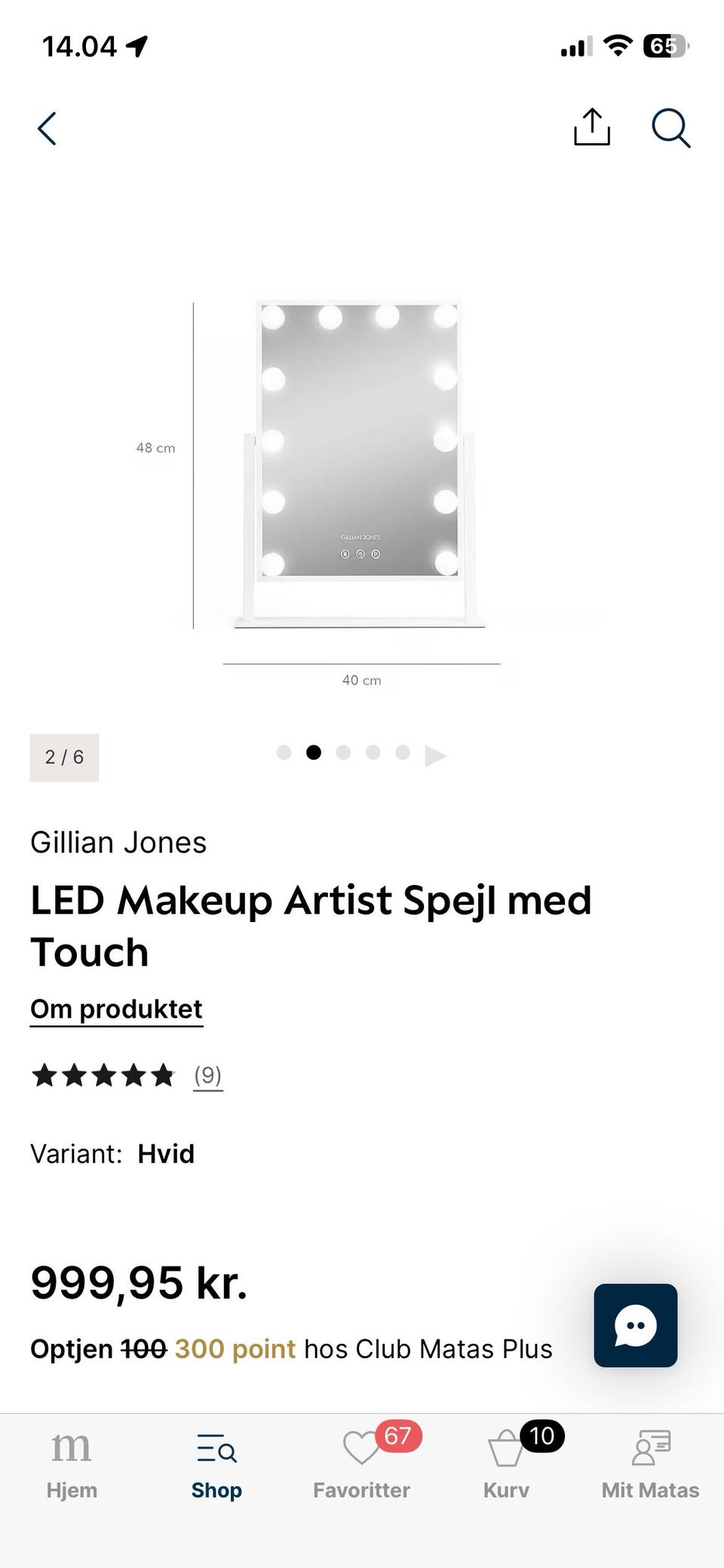Tap the five-star rating row

[103, 1075]
